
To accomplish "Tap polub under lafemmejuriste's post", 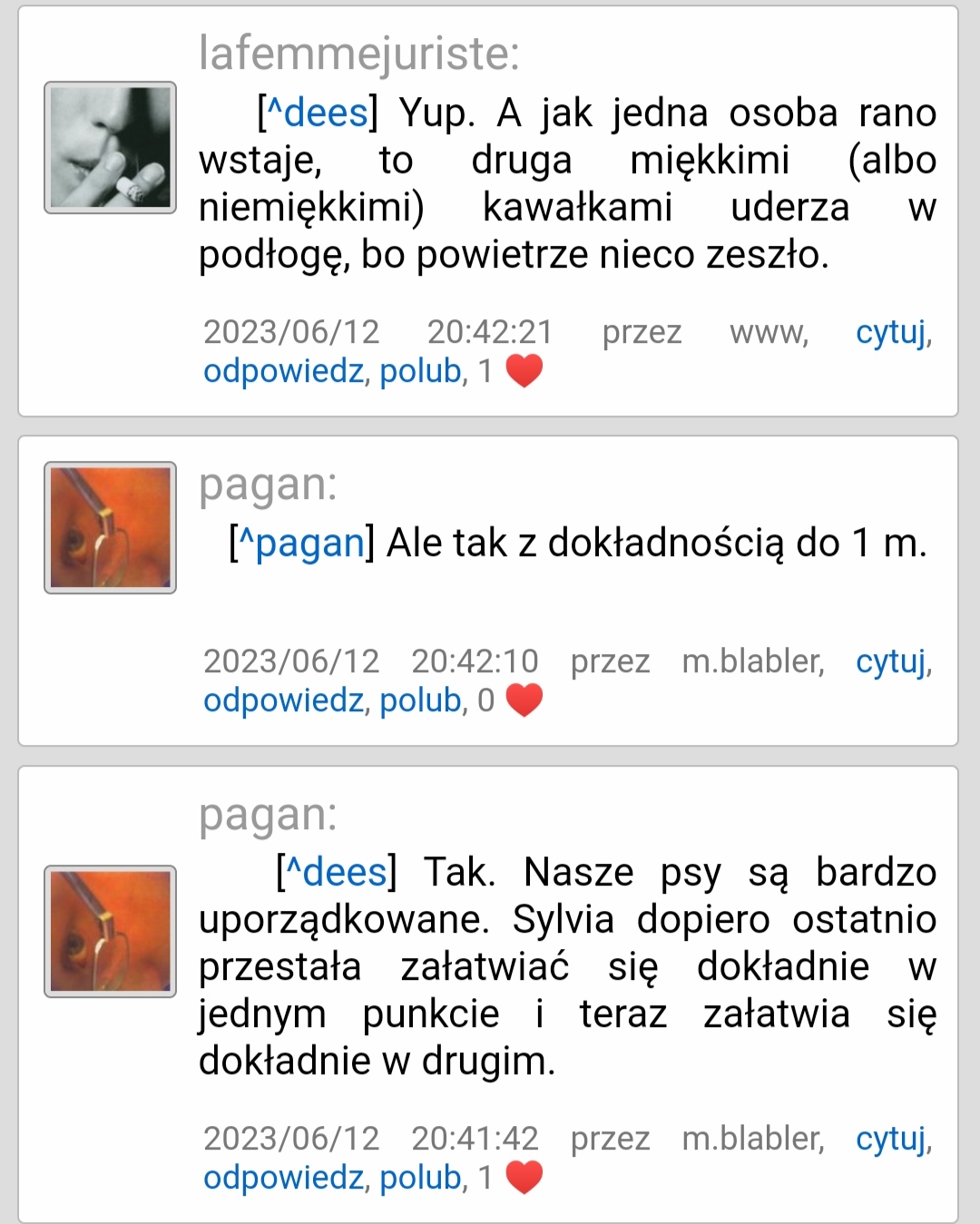I will coord(420,372).
